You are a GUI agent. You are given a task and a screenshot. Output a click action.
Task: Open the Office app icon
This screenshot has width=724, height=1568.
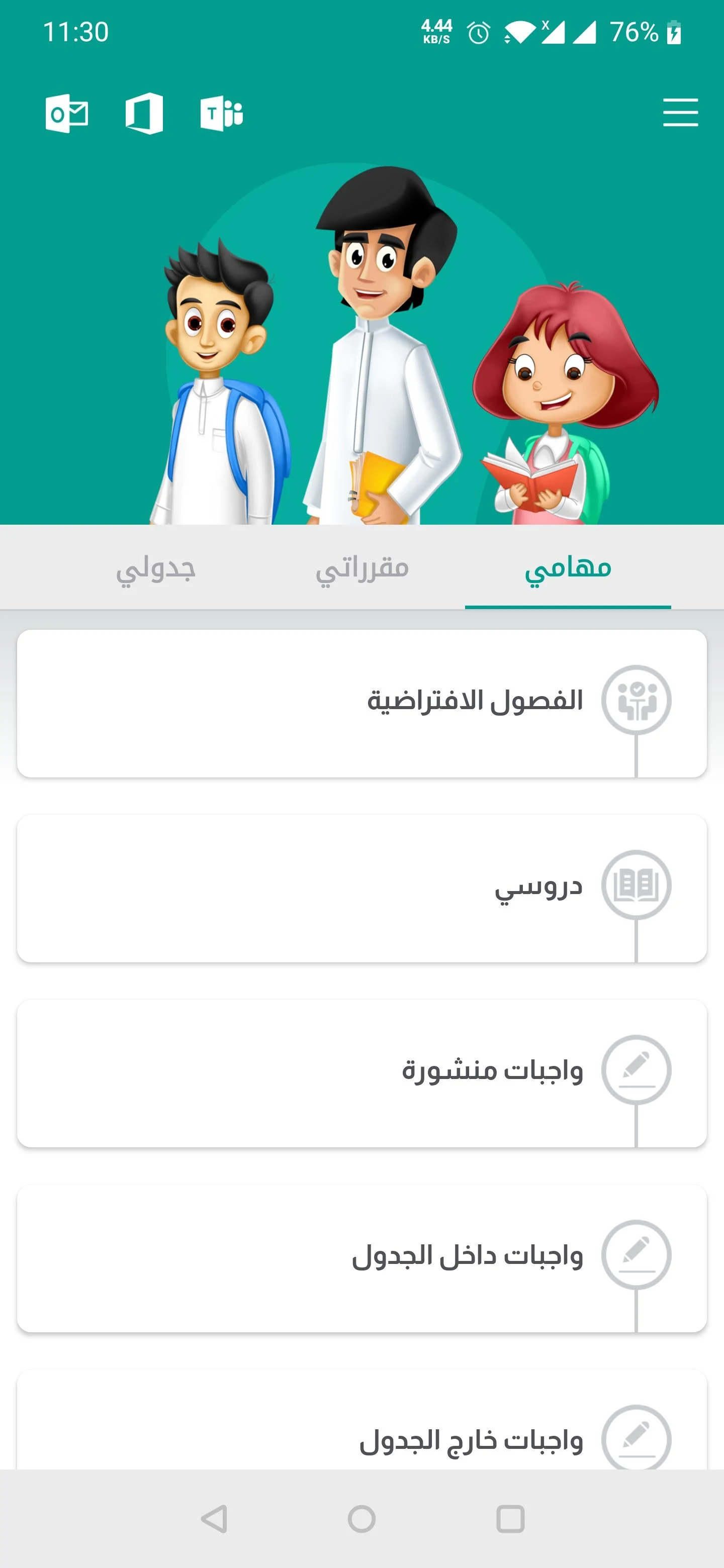(x=145, y=113)
